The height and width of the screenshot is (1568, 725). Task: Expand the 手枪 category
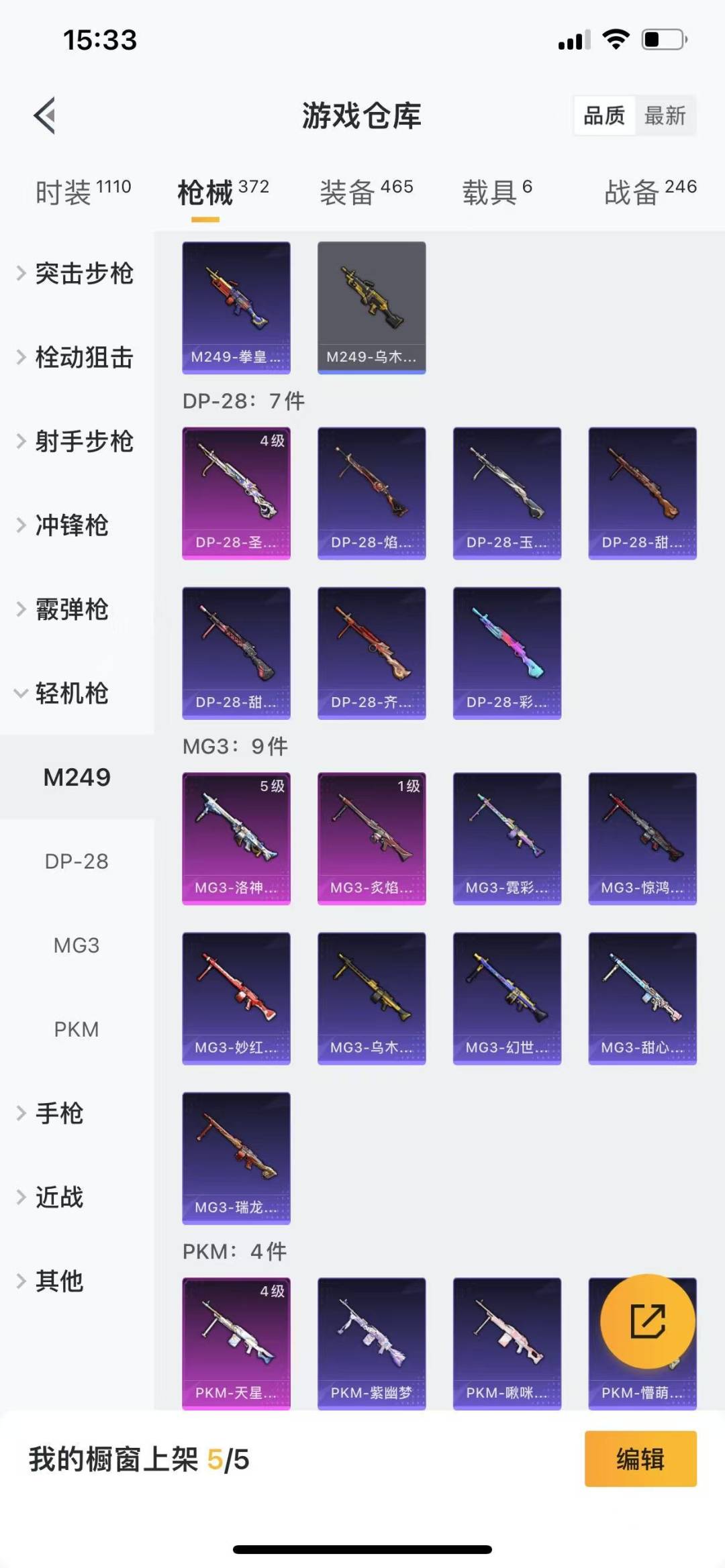(59, 1113)
